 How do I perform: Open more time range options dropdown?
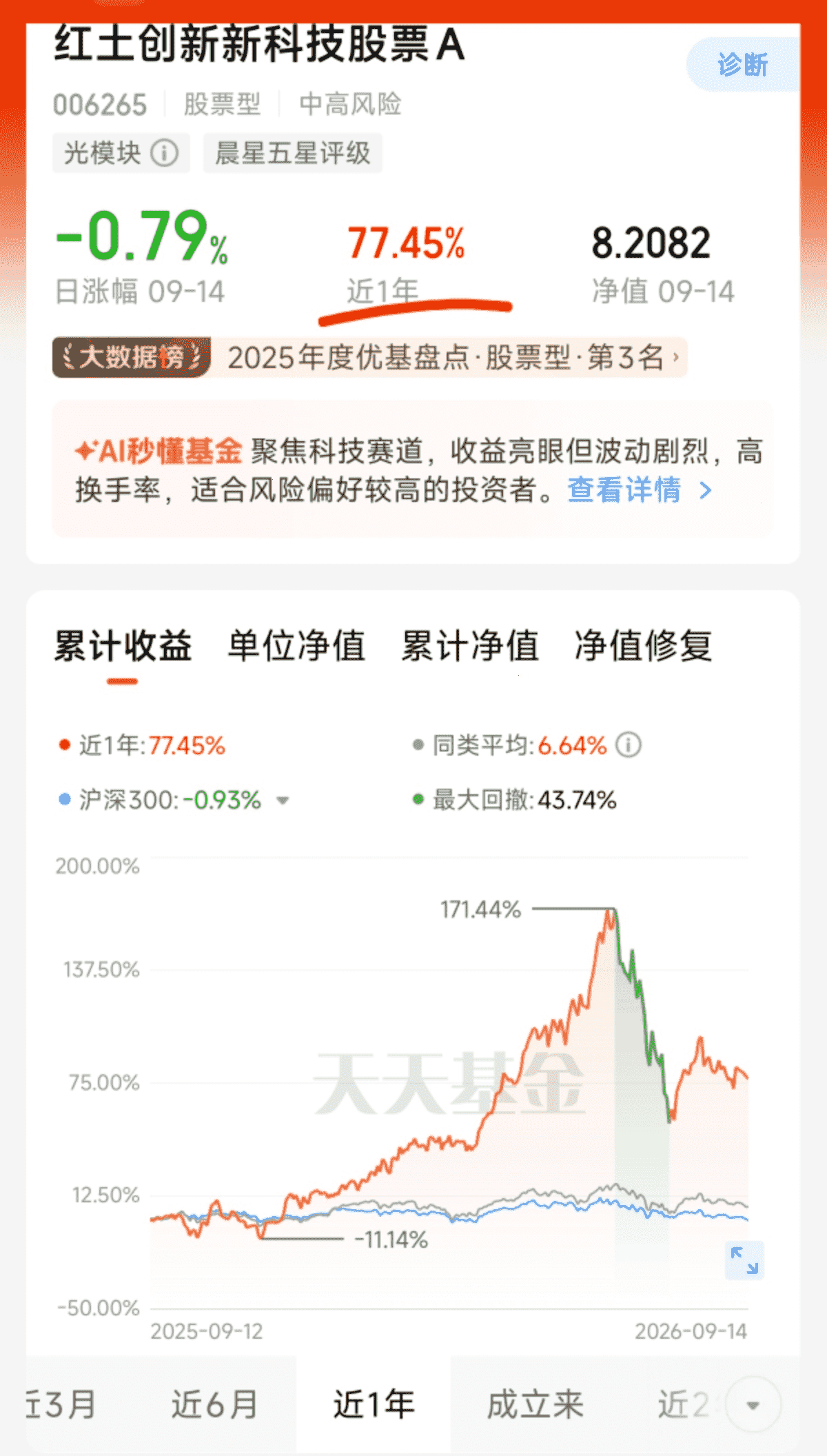[x=753, y=1404]
